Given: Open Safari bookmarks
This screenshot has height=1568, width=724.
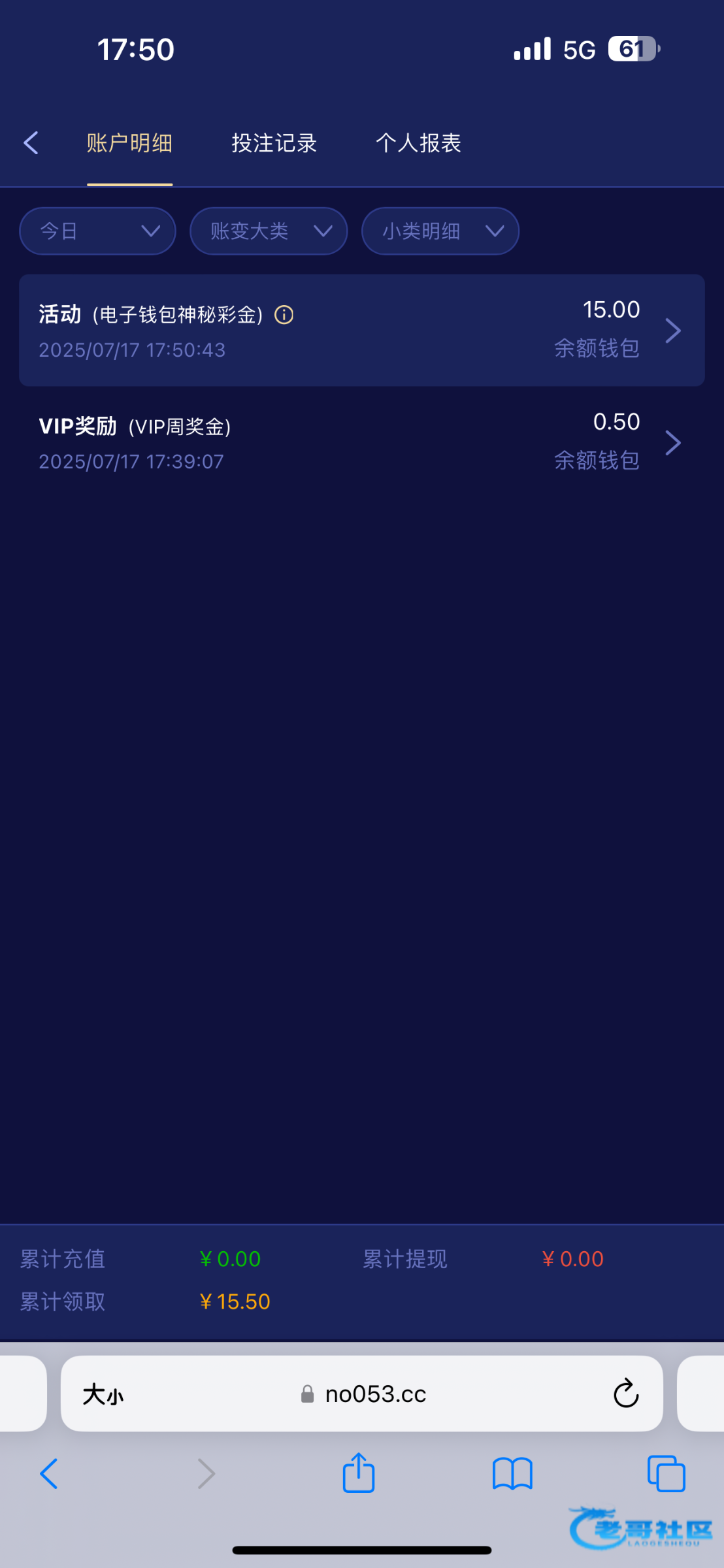Looking at the screenshot, I should 512,1473.
